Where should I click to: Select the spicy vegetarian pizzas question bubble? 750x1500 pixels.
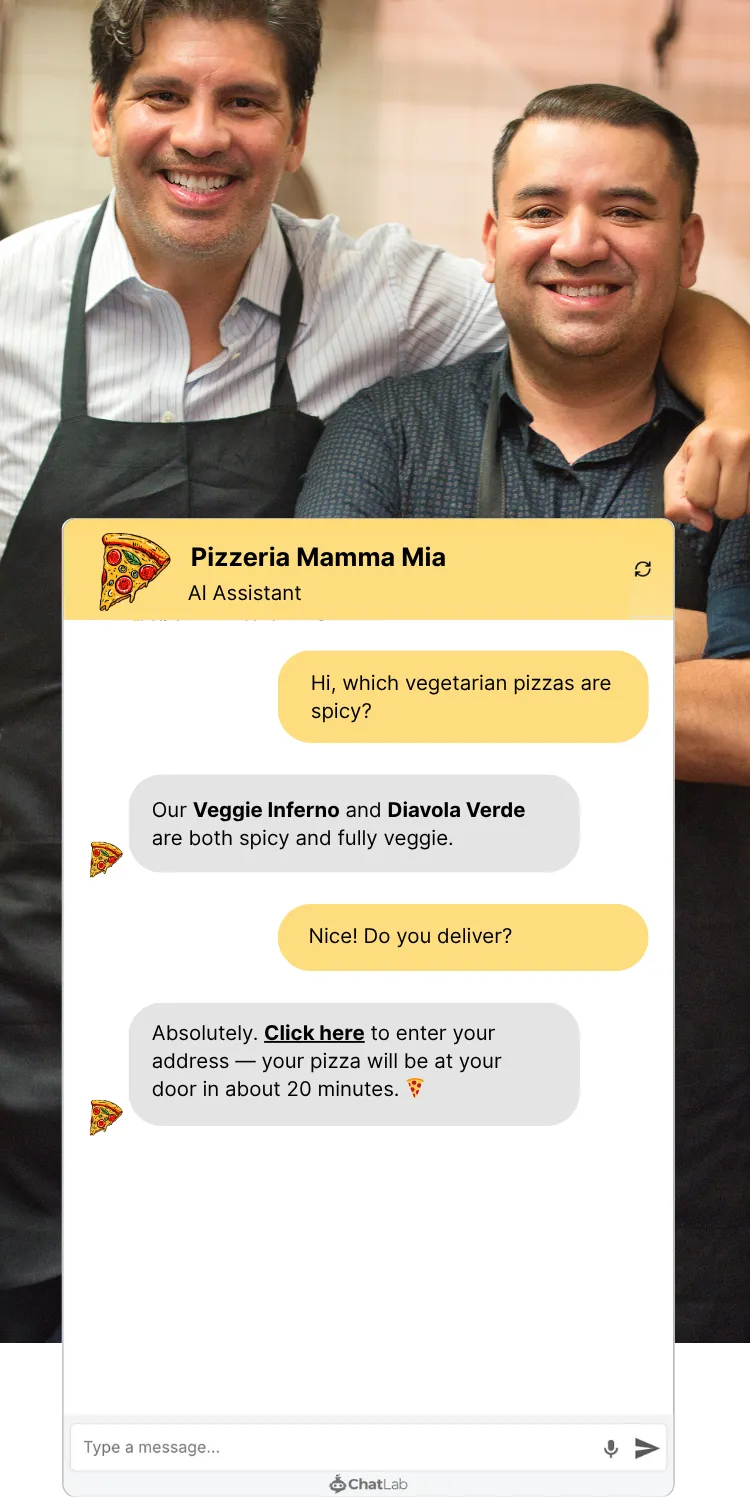coord(462,697)
